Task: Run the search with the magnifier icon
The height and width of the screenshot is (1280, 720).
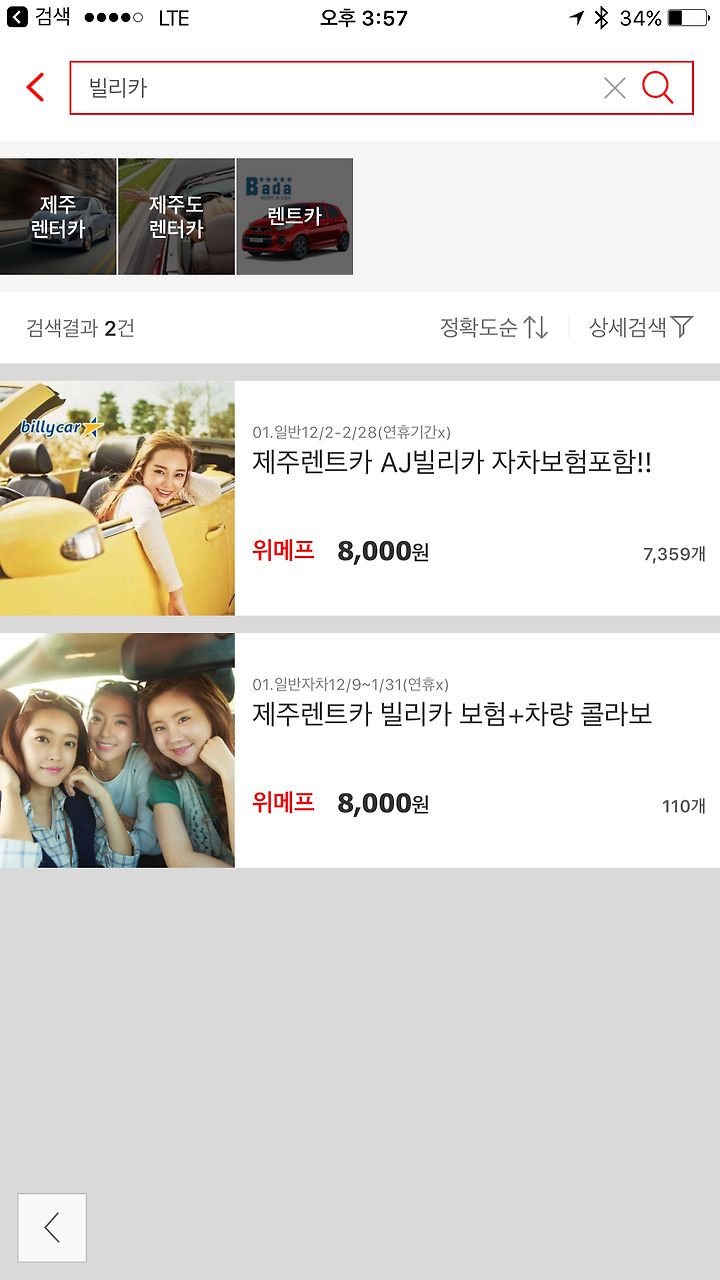Action: point(658,88)
